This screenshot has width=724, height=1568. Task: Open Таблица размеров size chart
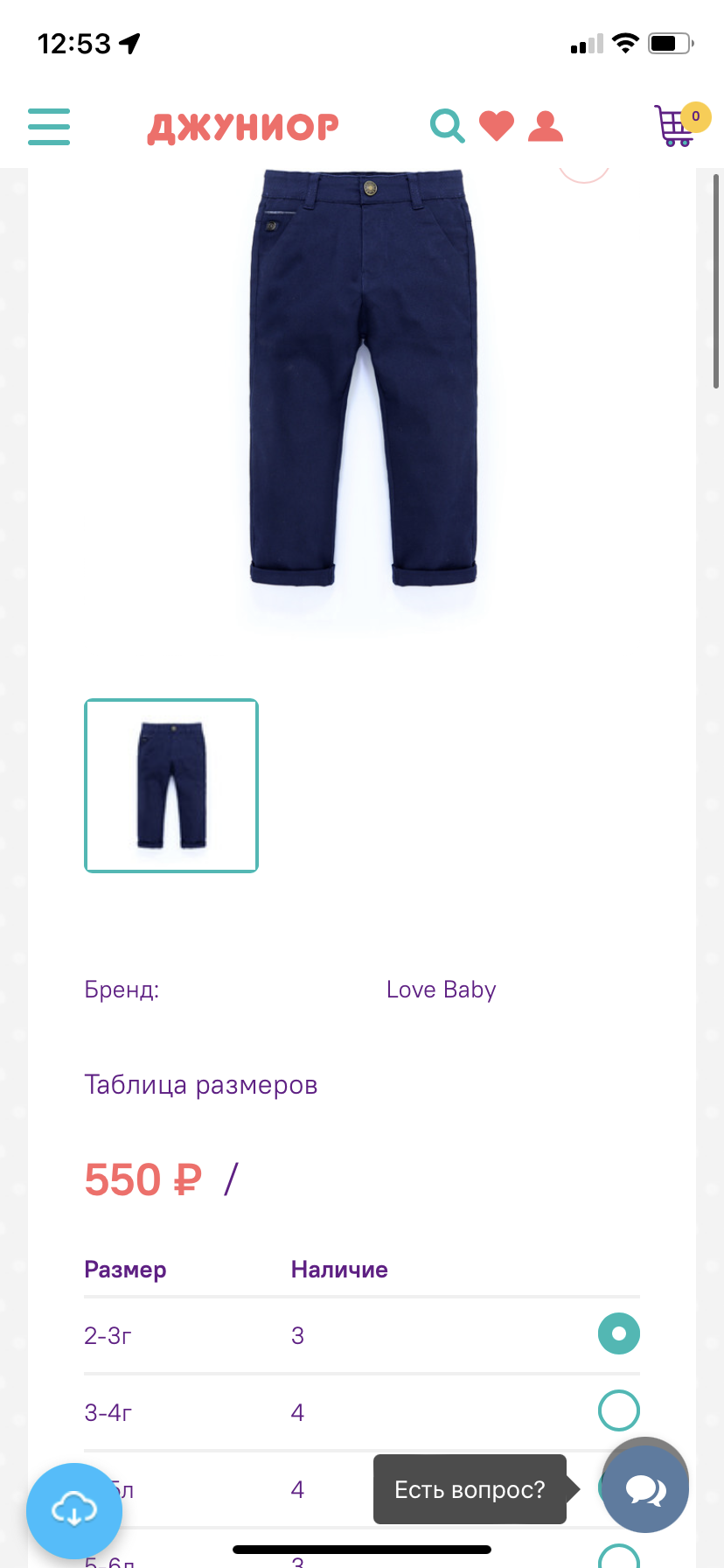(x=201, y=1085)
